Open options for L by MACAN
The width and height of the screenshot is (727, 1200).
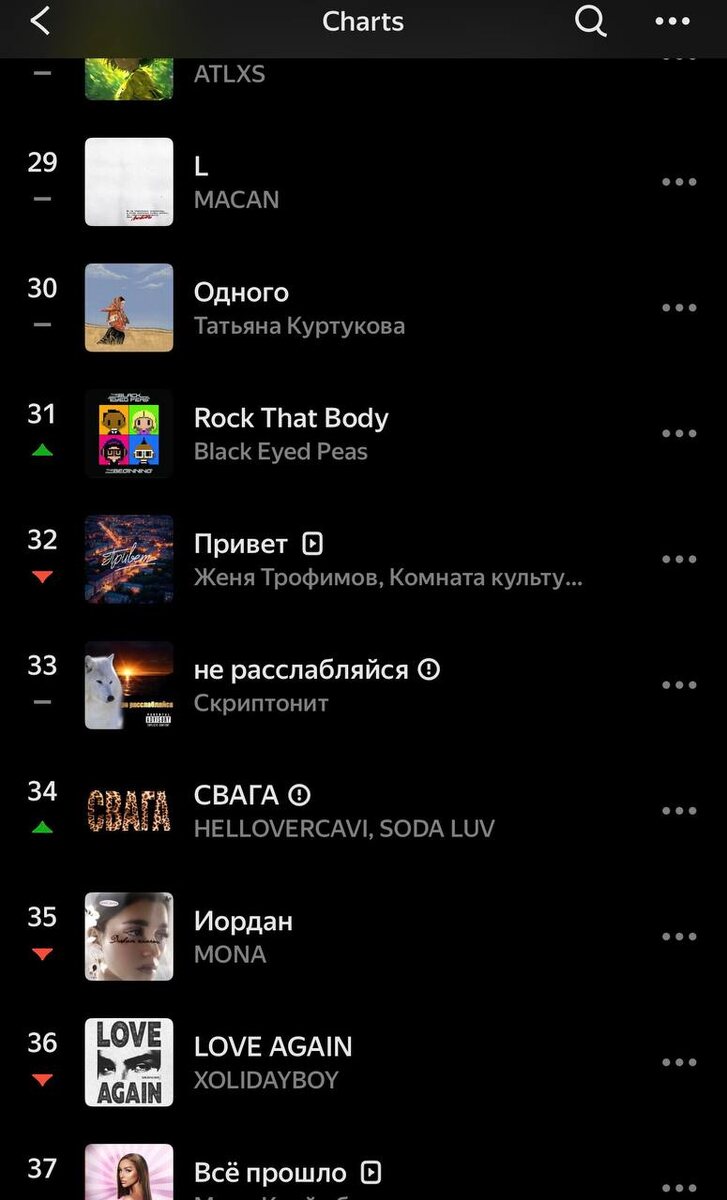pyautogui.click(x=679, y=182)
